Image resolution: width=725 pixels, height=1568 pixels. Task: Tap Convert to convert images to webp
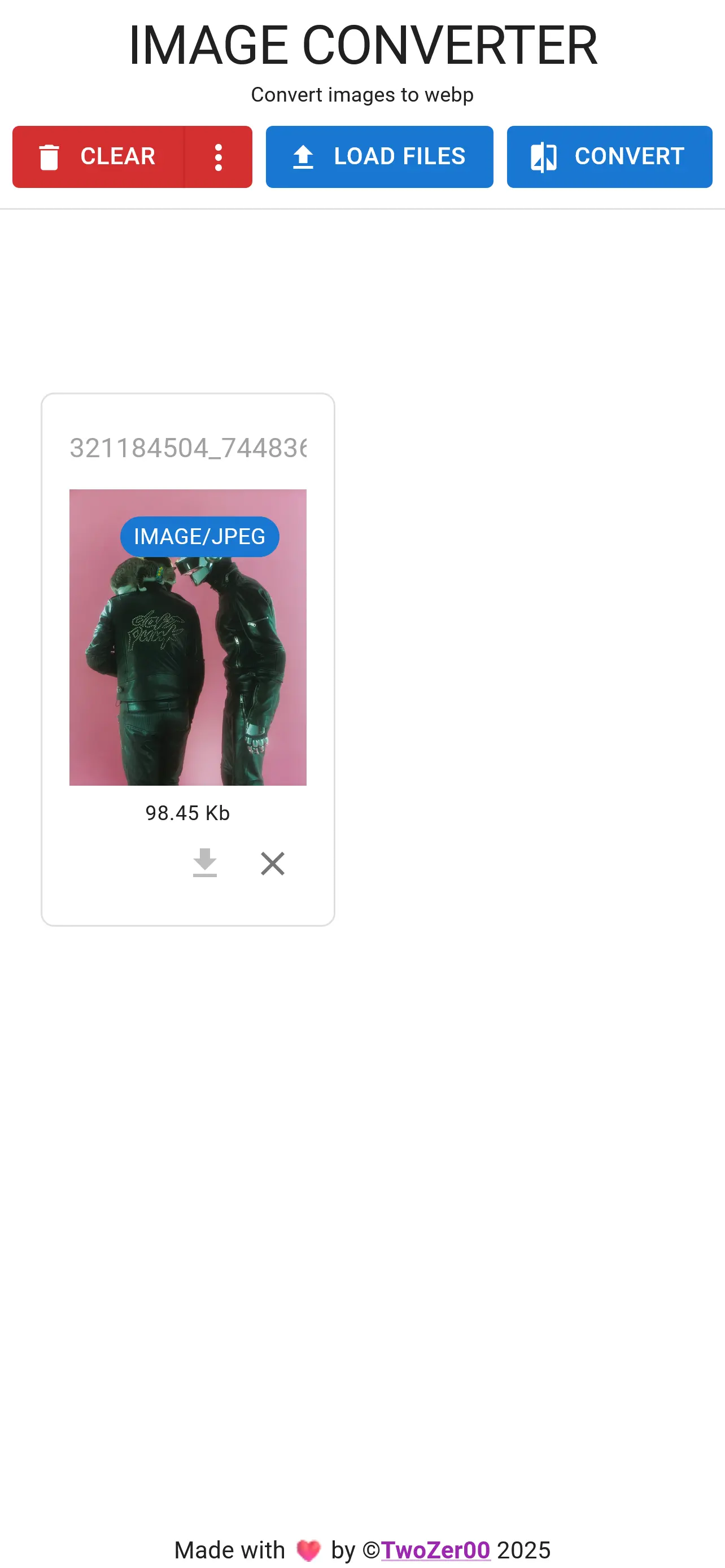pyautogui.click(x=609, y=156)
